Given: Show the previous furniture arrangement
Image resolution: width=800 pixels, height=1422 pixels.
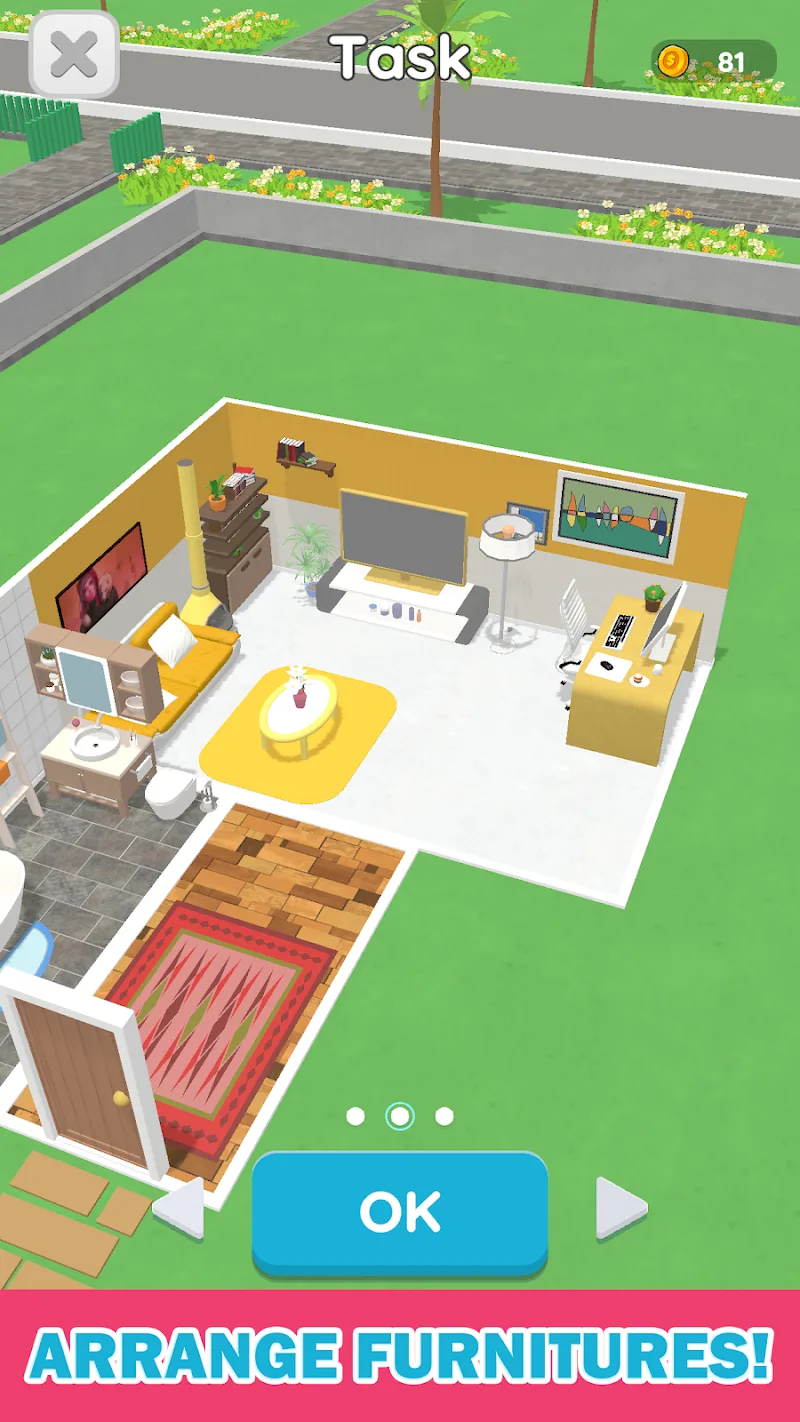Looking at the screenshot, I should (180, 1209).
